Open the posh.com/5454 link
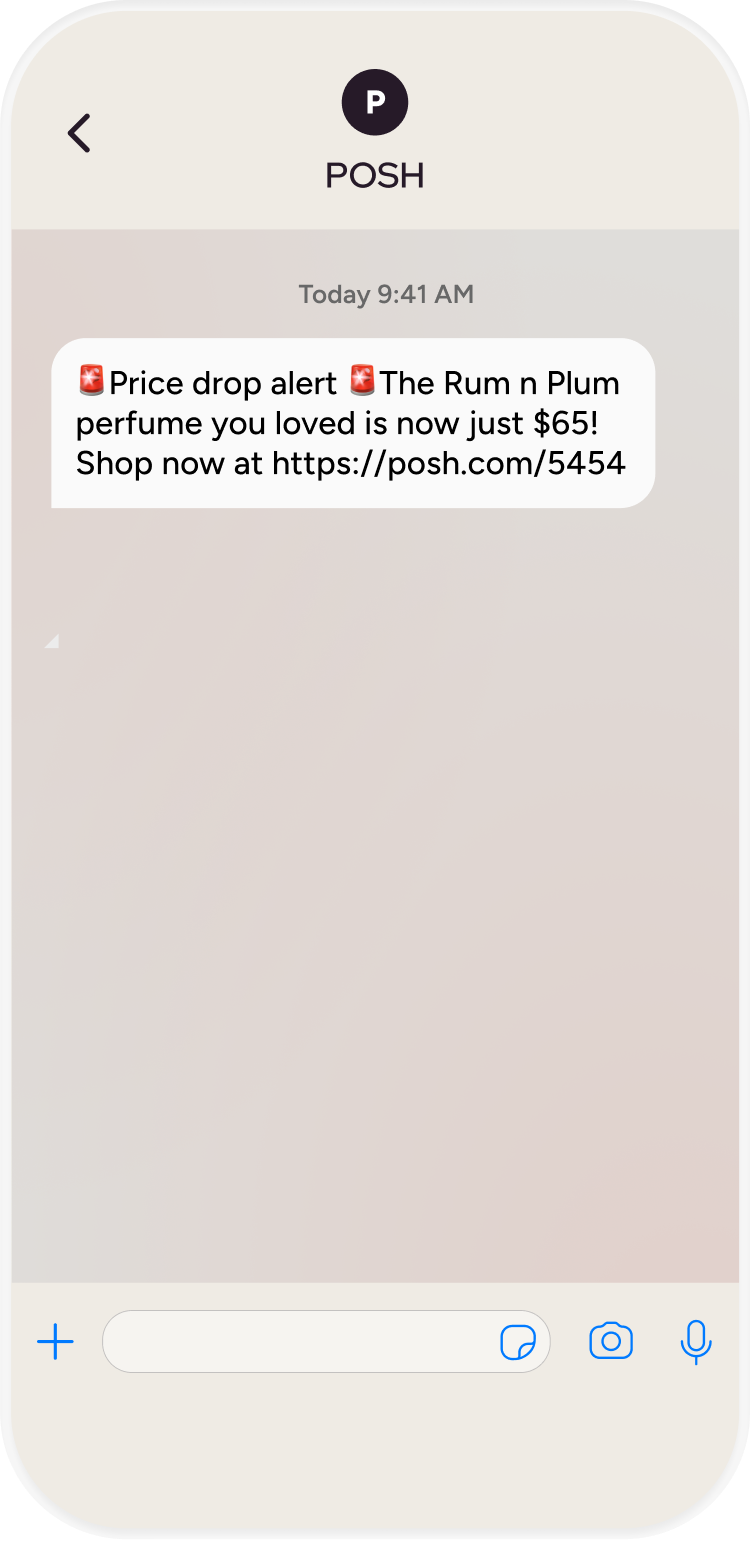Image resolution: width=750 pixels, height=1541 pixels. pyautogui.click(x=448, y=463)
